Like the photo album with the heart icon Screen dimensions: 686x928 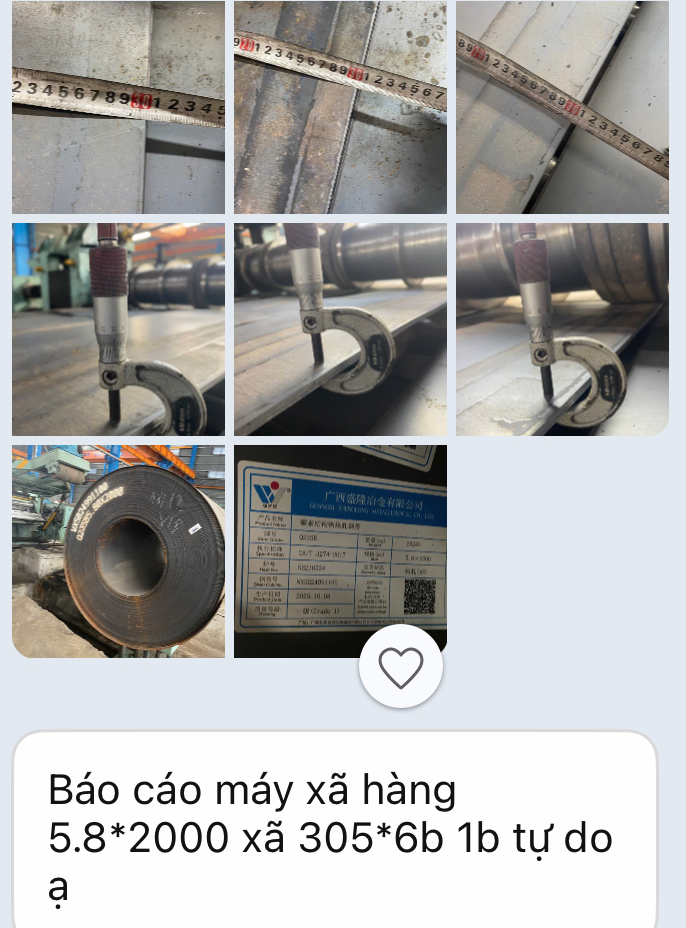pos(401,667)
